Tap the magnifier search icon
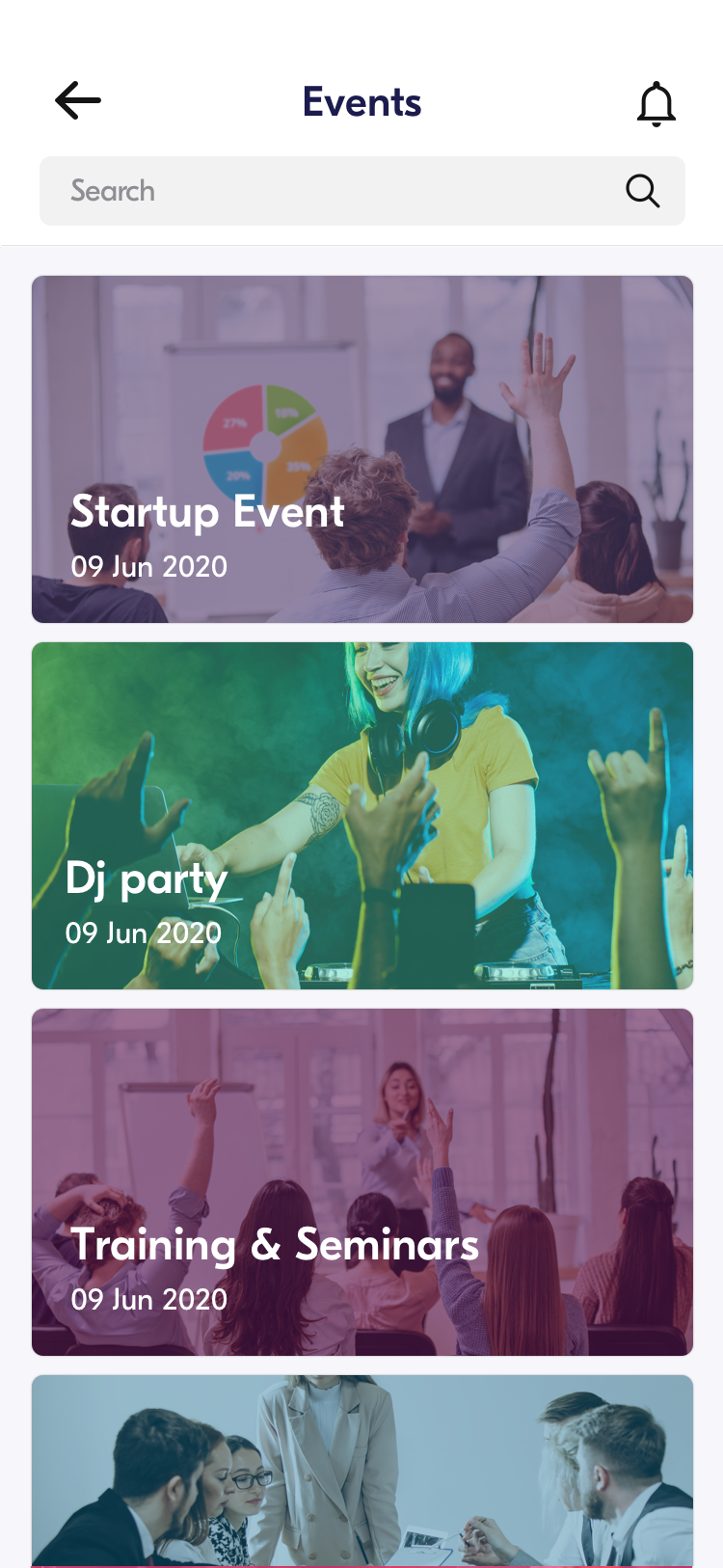The width and height of the screenshot is (723, 1568). tap(642, 191)
